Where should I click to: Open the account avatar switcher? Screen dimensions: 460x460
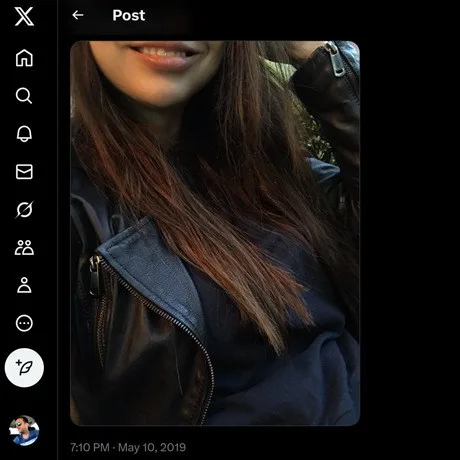click(x=24, y=430)
